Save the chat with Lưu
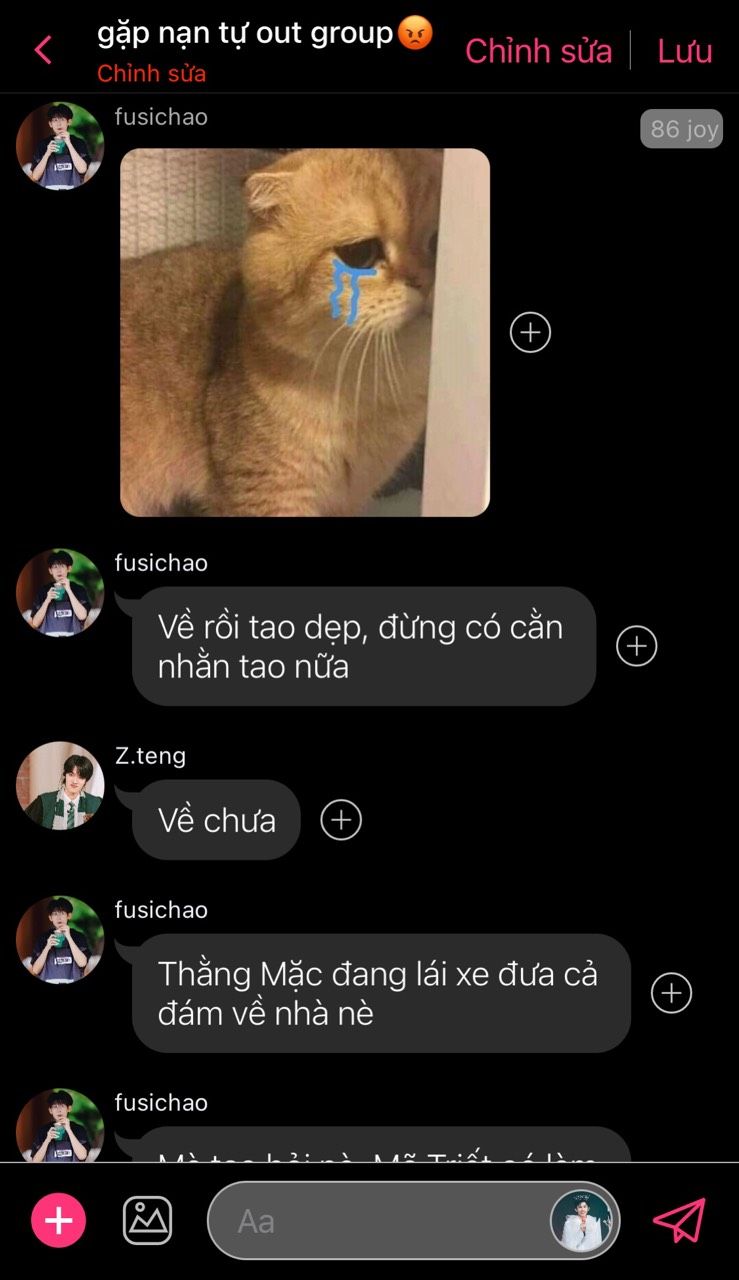This screenshot has height=1280, width=739. coord(685,51)
